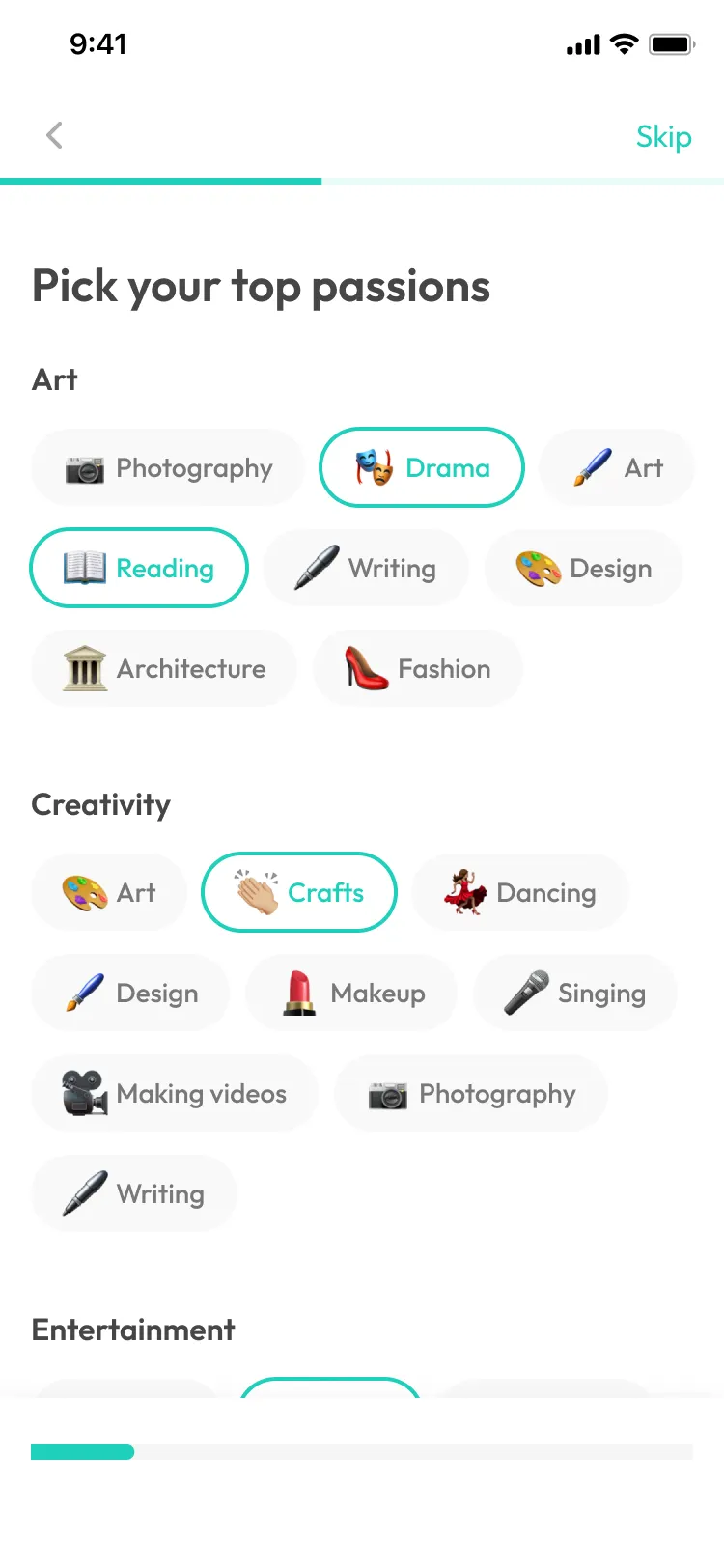
Task: Select the Fashion chip
Action: coord(418,668)
